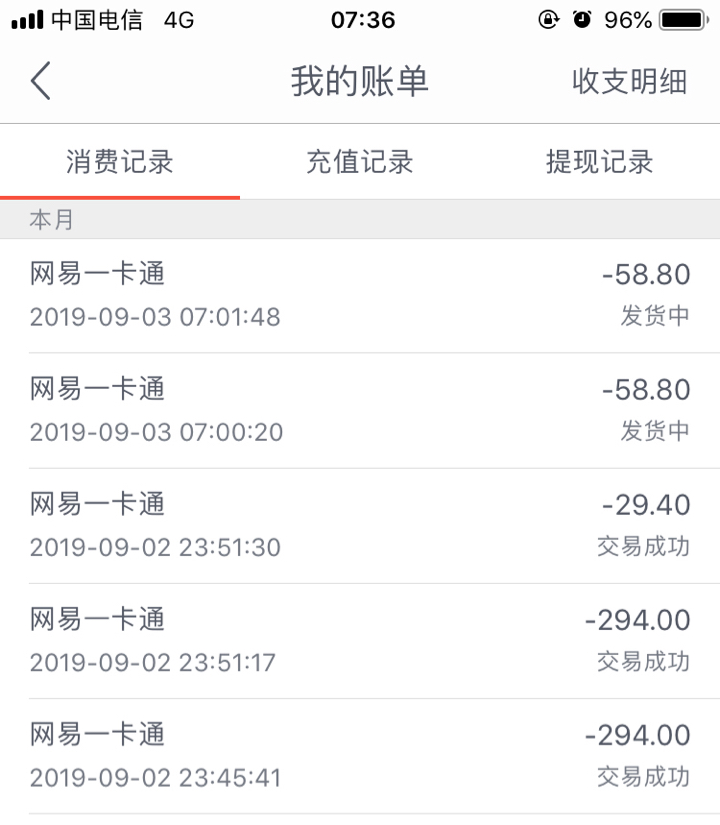
Task: Open 收支明细 details
Action: pos(629,81)
